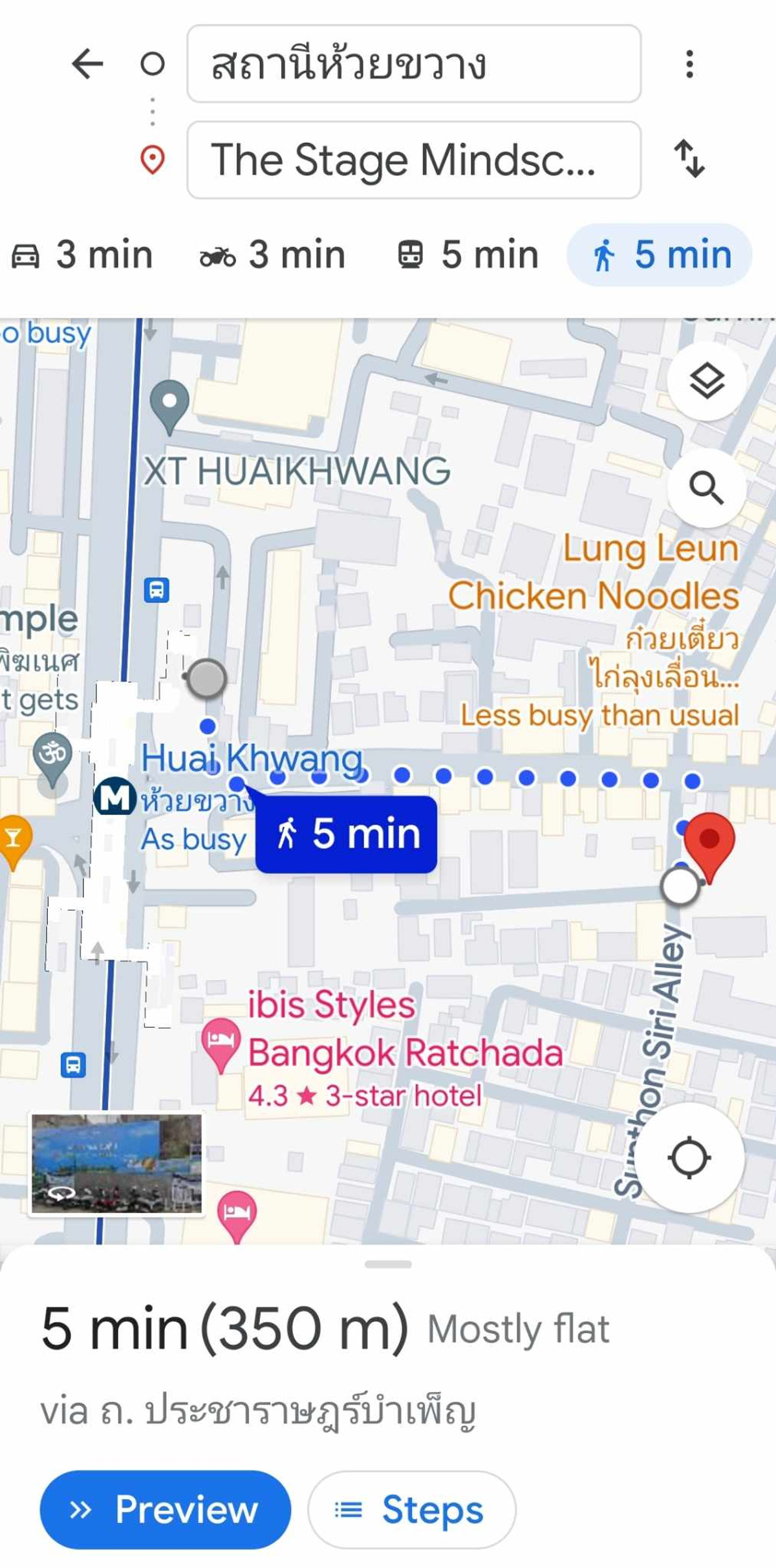Select Huai Khwang MRT station marker

click(115, 797)
